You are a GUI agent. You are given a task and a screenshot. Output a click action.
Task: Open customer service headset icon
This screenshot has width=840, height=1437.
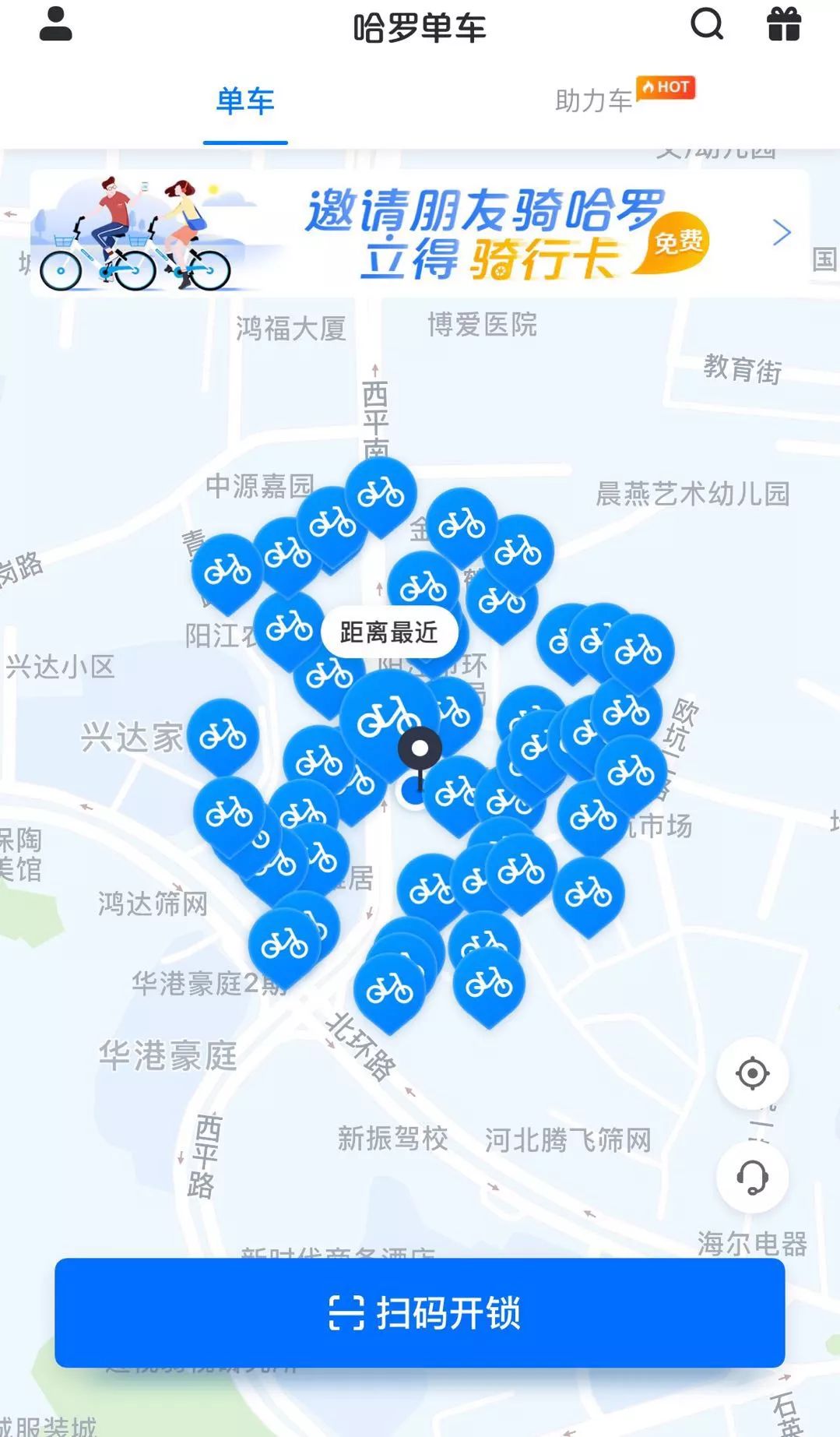point(752,1178)
